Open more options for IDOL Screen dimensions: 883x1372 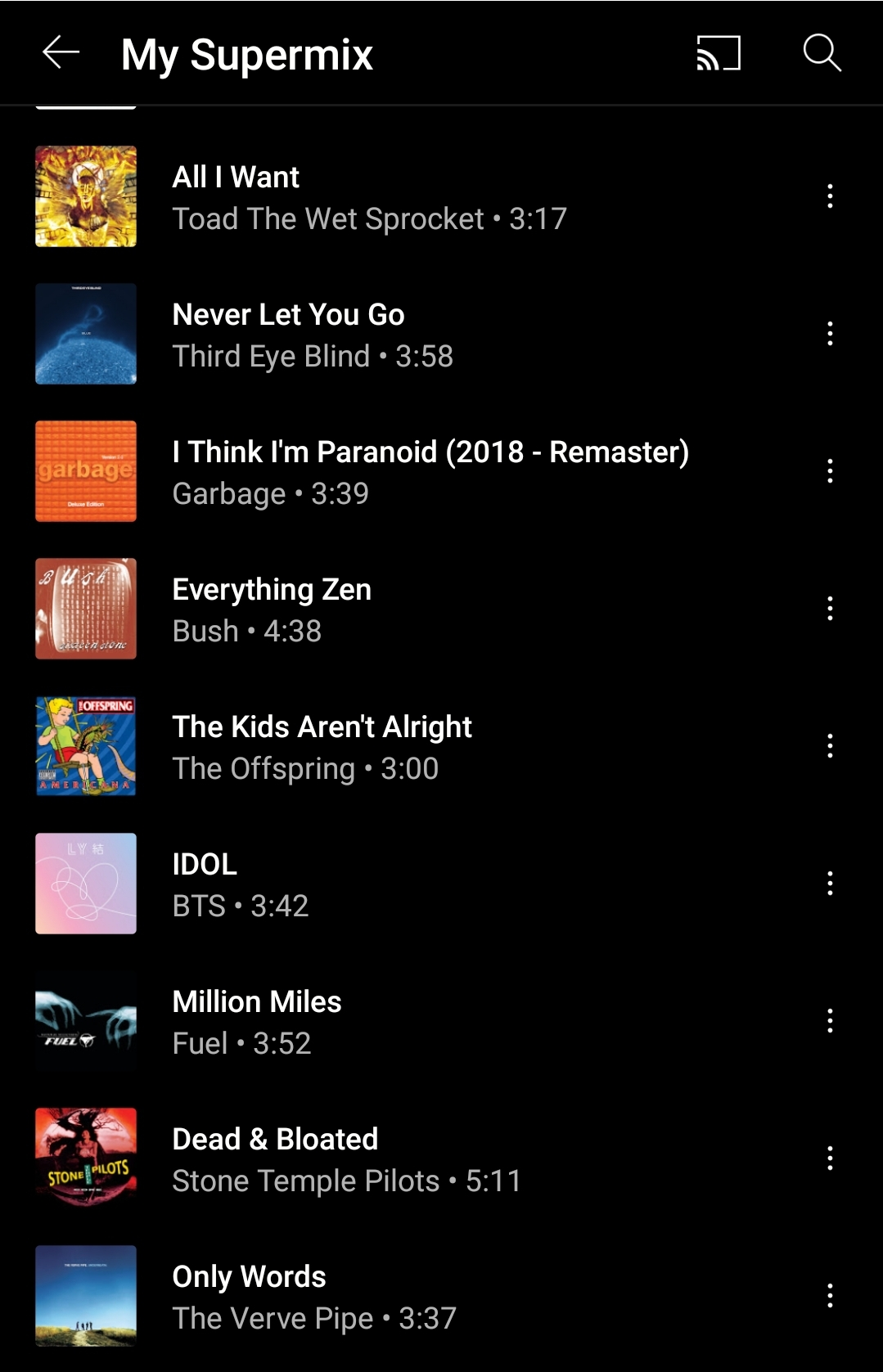830,884
